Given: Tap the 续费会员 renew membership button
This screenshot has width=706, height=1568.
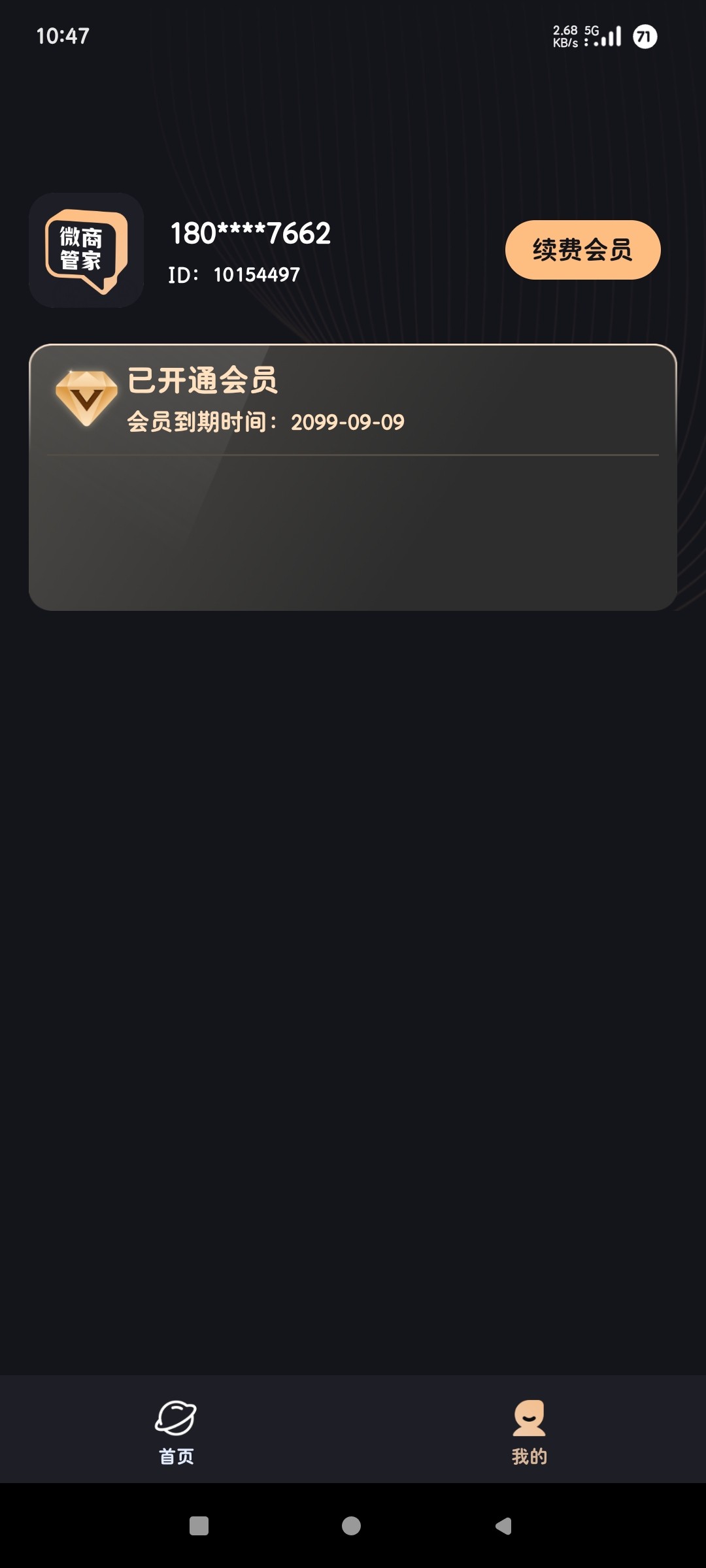Looking at the screenshot, I should tap(582, 250).
